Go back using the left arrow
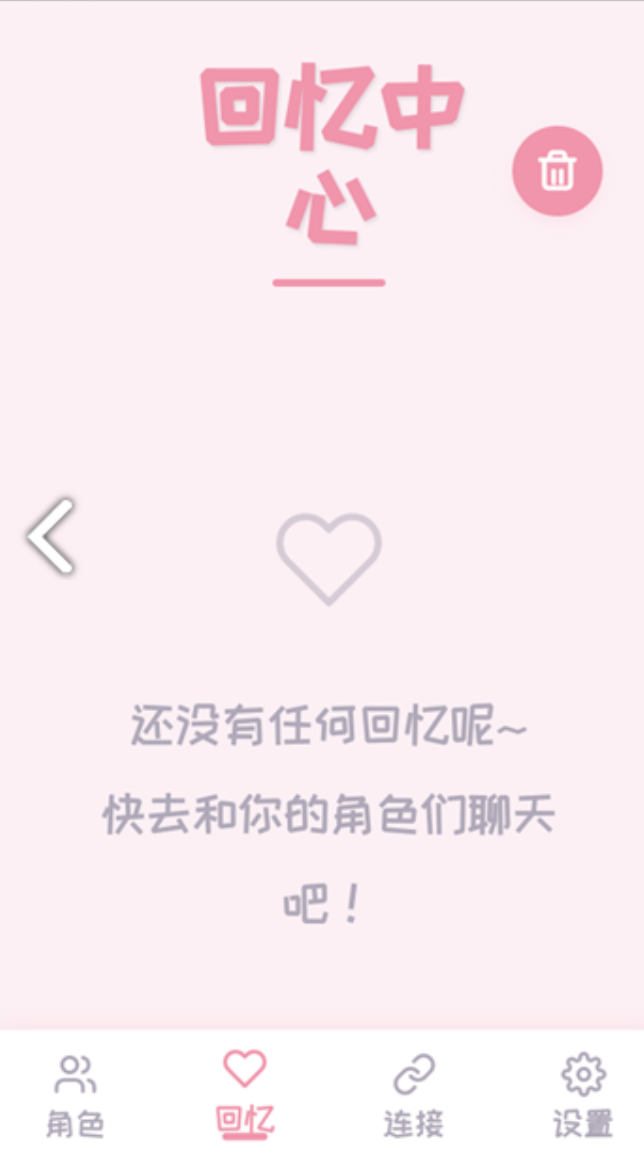 [x=51, y=536]
